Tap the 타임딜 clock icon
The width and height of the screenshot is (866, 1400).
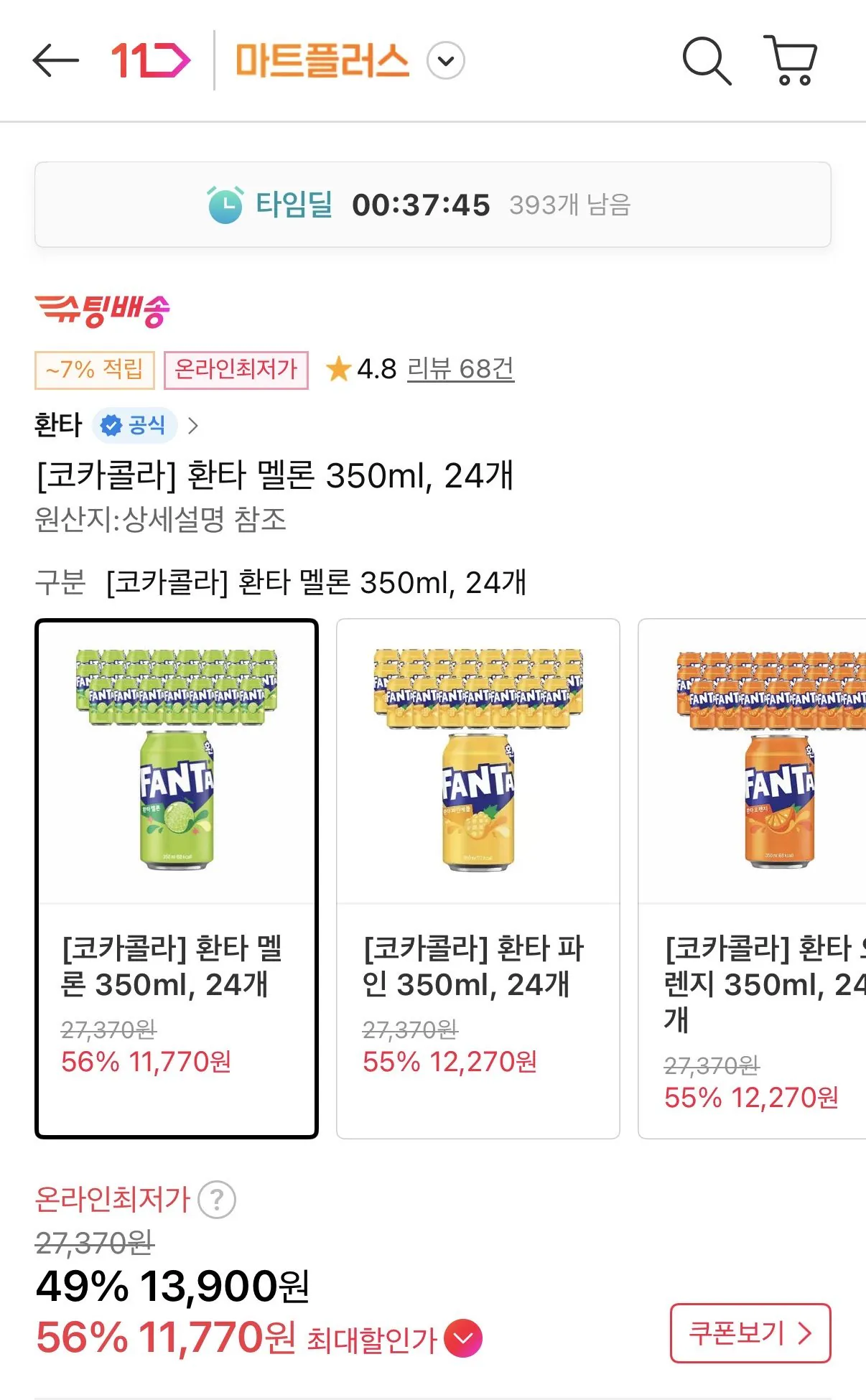coord(225,205)
